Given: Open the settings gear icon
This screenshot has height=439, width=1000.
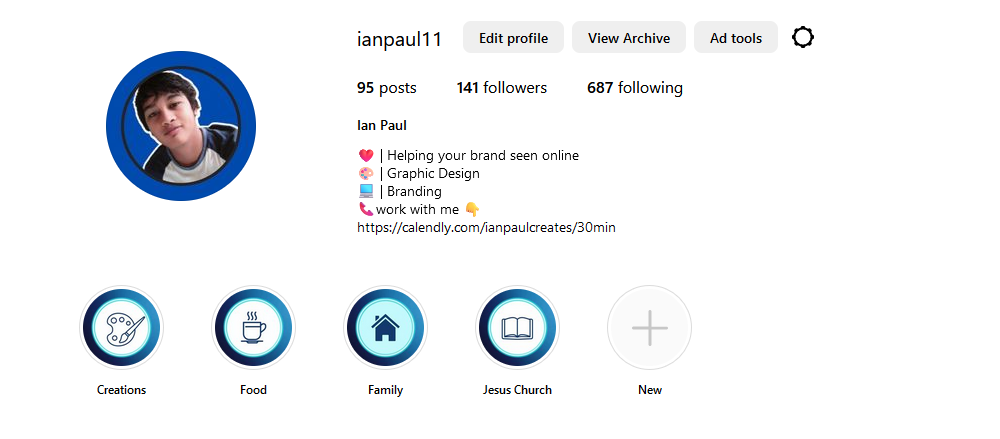Looking at the screenshot, I should 803,38.
